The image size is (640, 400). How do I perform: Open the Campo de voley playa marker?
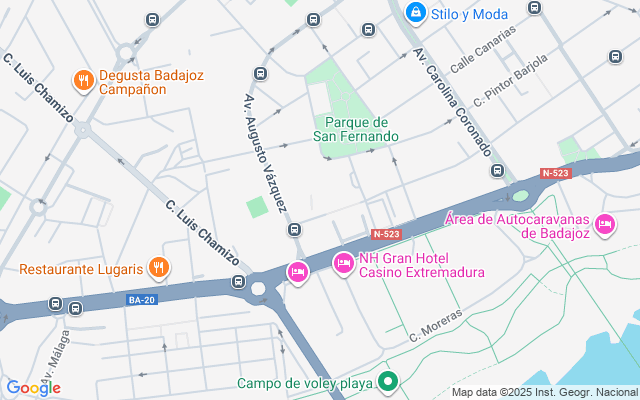tap(388, 382)
